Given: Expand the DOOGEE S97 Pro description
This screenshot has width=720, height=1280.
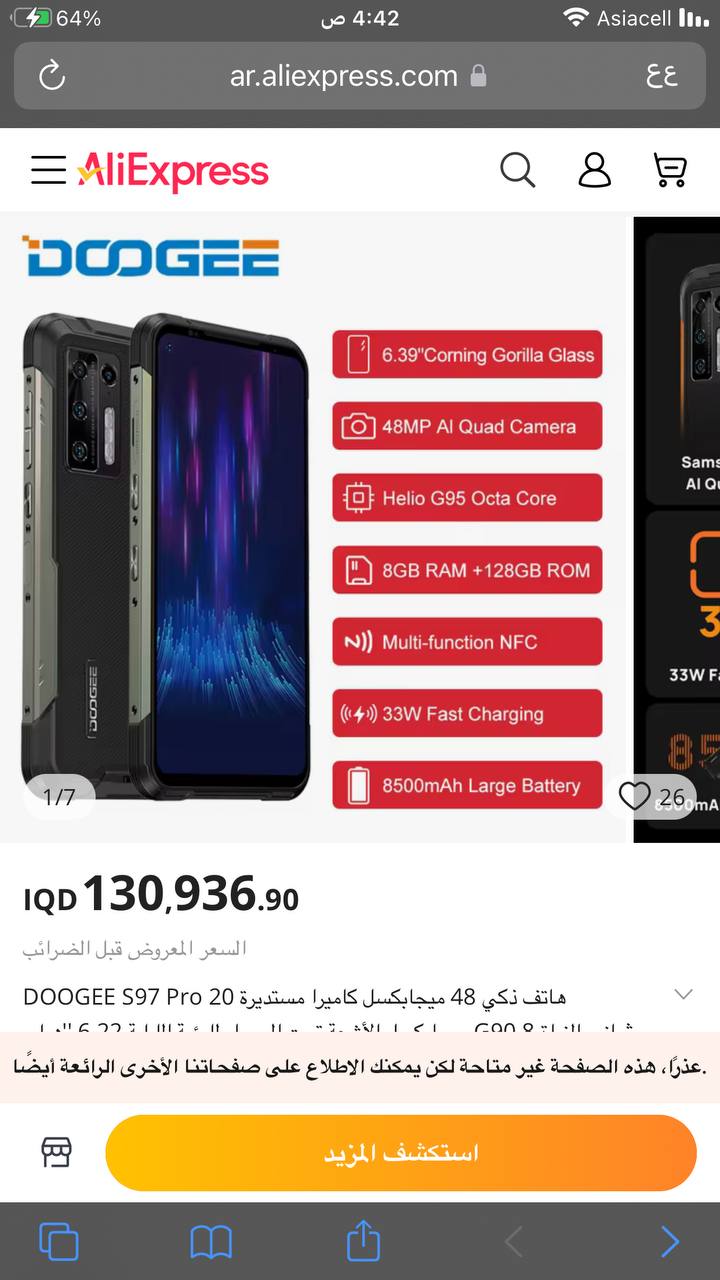Looking at the screenshot, I should [x=683, y=994].
